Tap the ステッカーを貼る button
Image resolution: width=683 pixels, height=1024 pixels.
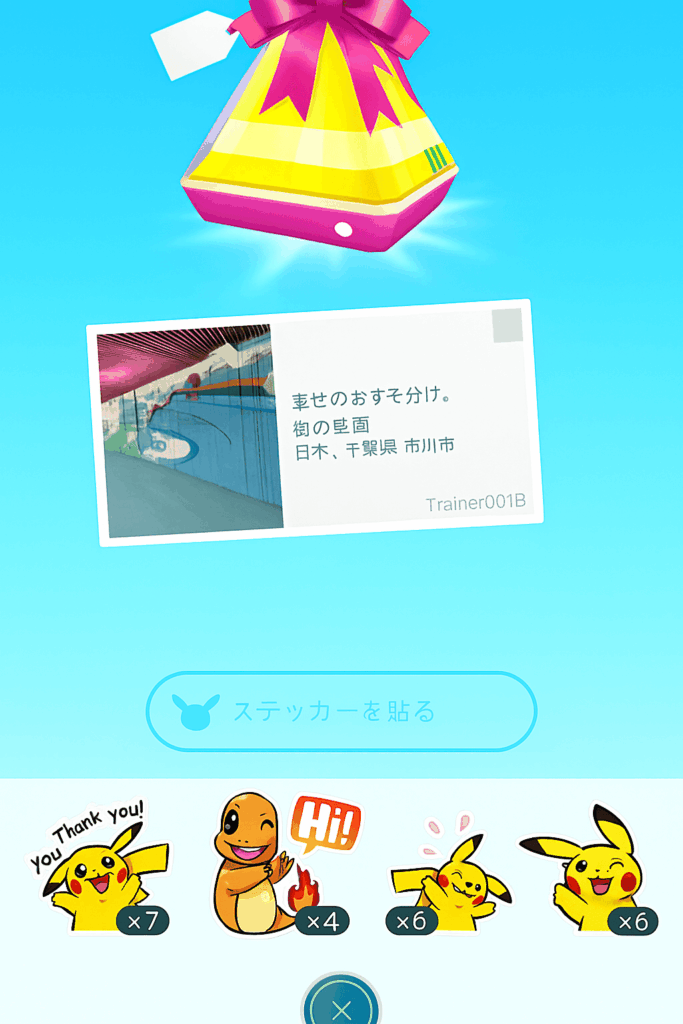point(341,711)
